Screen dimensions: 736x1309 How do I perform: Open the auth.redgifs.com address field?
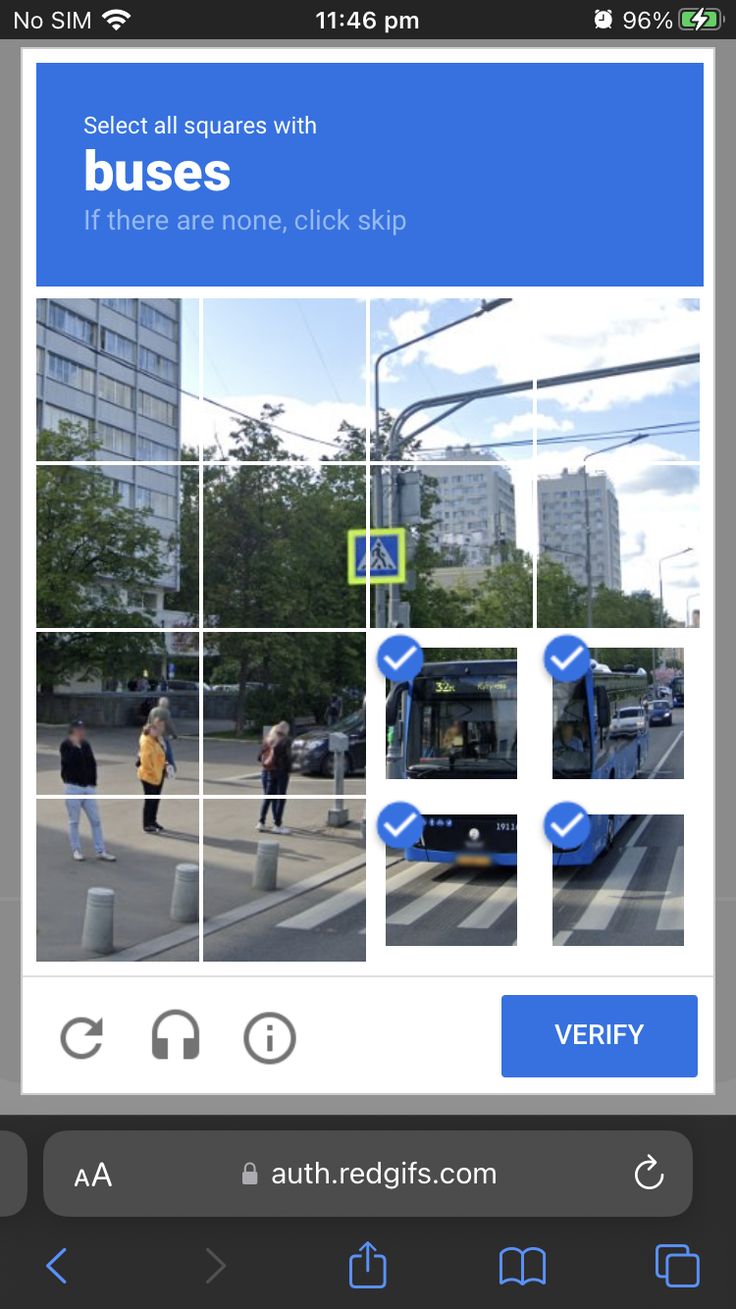(x=382, y=1173)
